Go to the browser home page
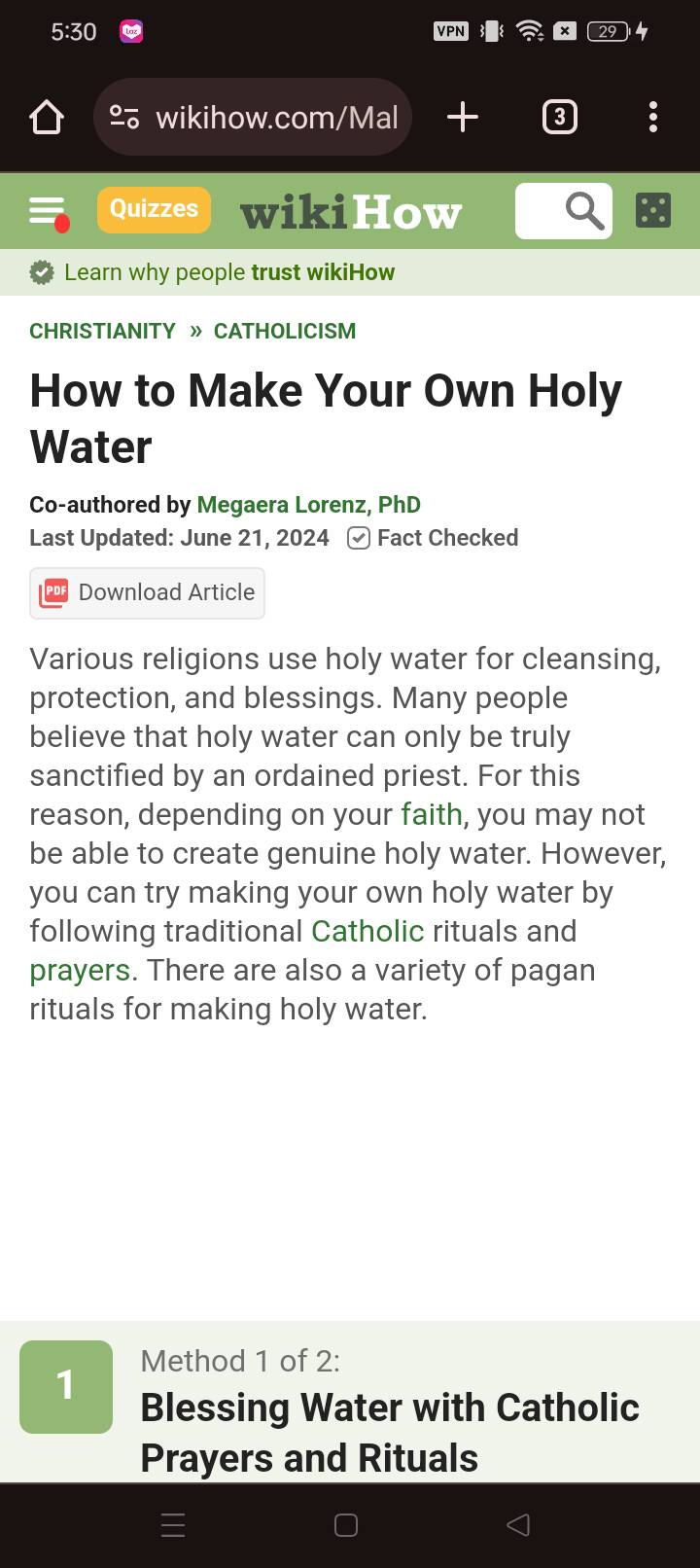Image resolution: width=700 pixels, height=1568 pixels. tap(47, 118)
